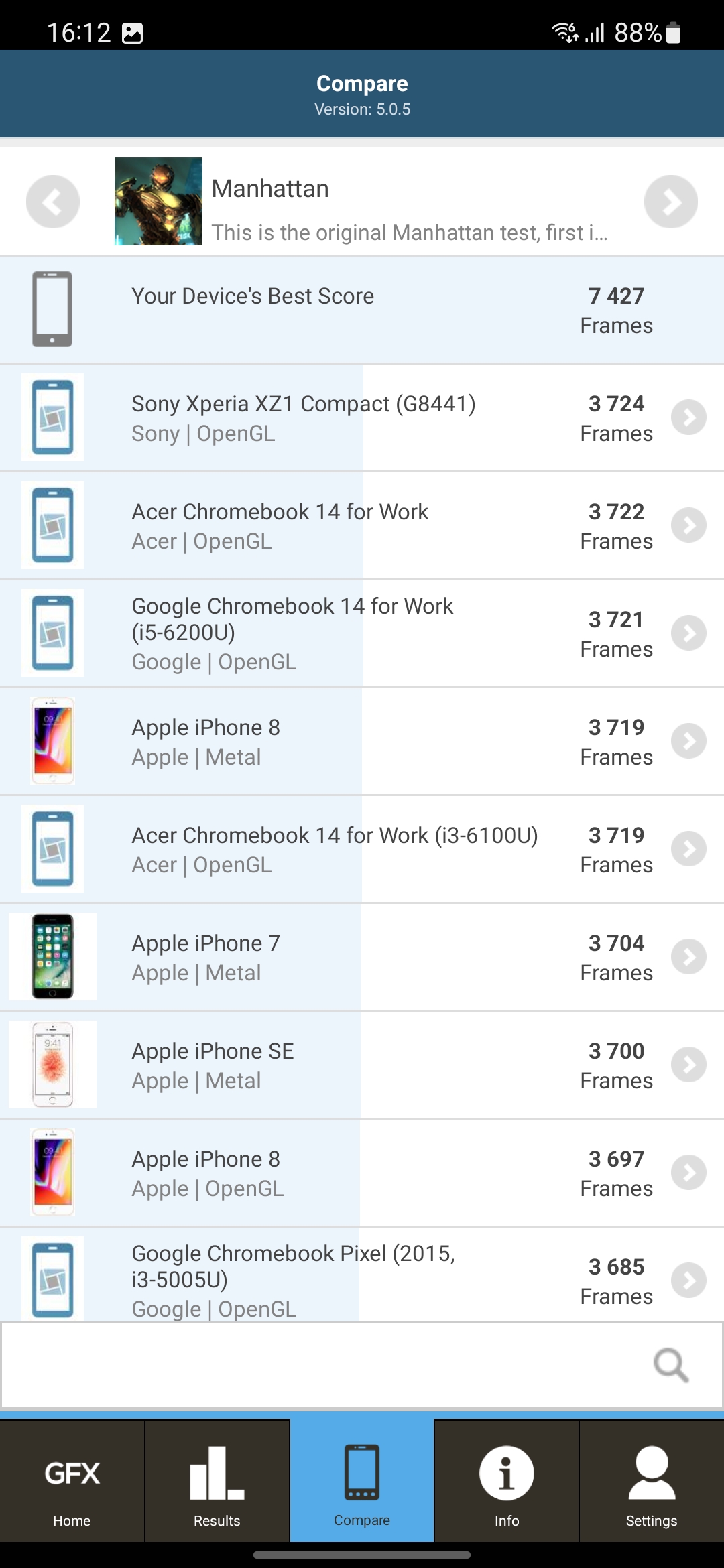Open the Settings tab
This screenshot has width=724, height=1568.
coord(652,1484)
